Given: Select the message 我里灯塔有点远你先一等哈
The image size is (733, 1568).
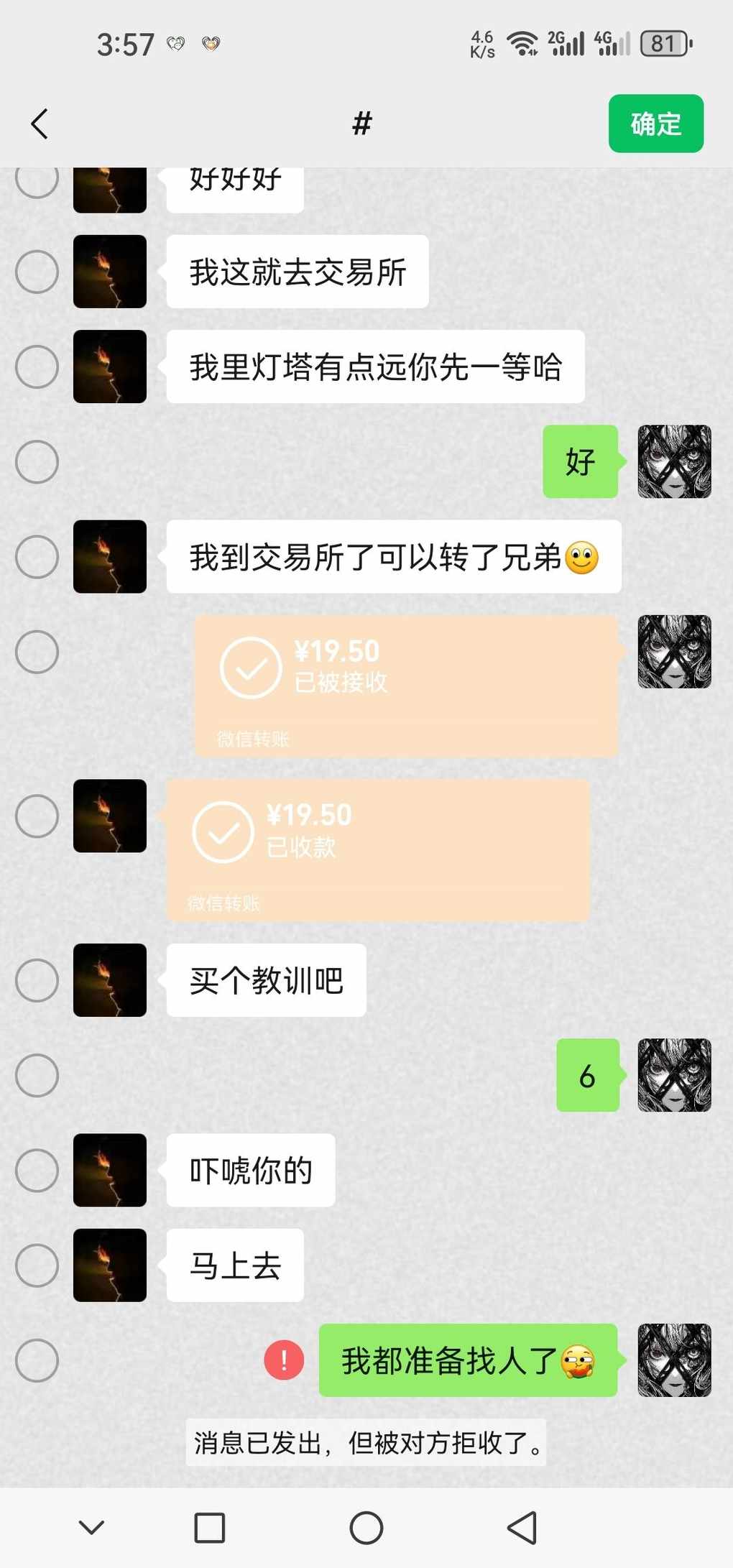Looking at the screenshot, I should coord(37,366).
